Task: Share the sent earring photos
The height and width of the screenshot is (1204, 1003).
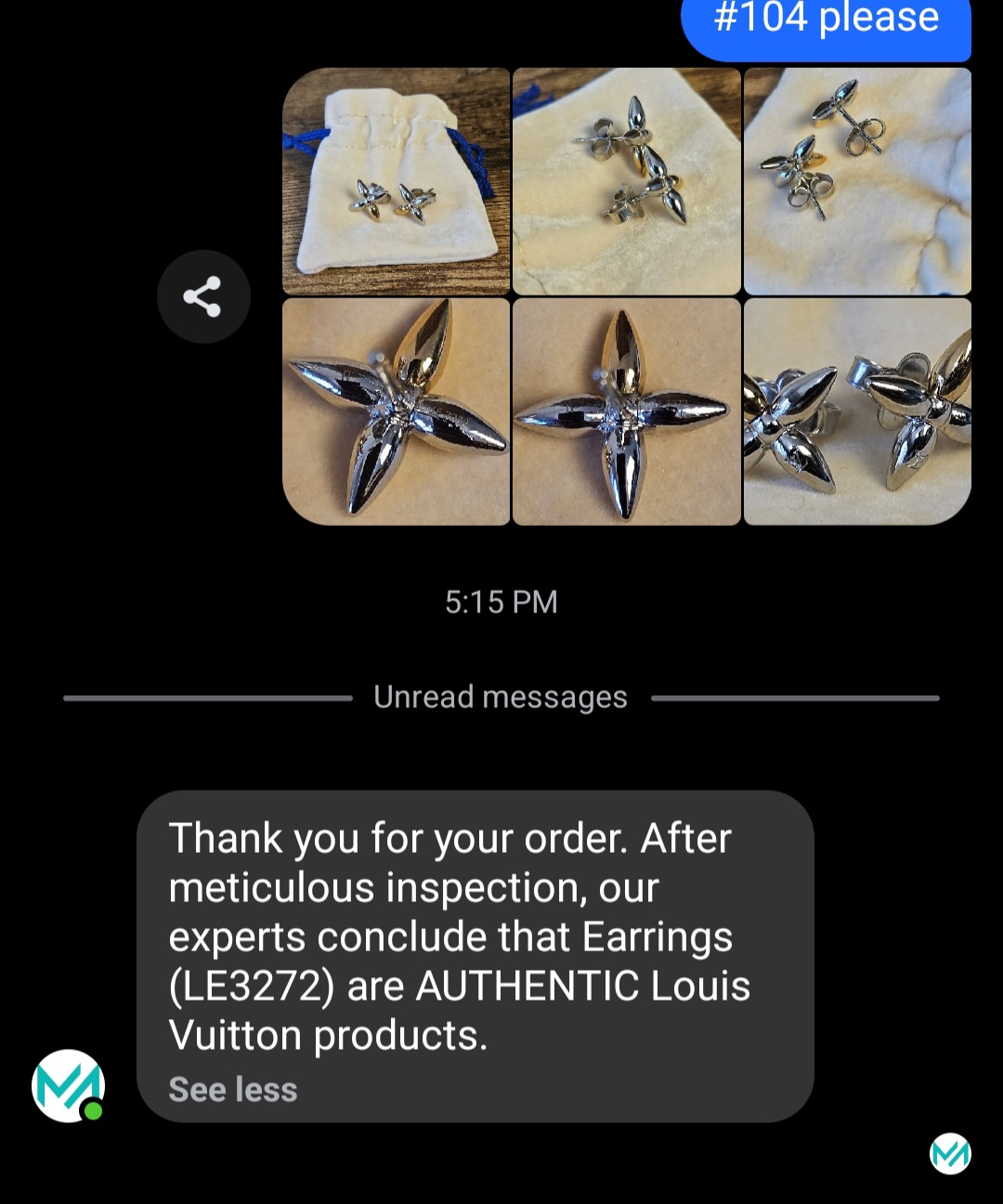Action: (202, 296)
